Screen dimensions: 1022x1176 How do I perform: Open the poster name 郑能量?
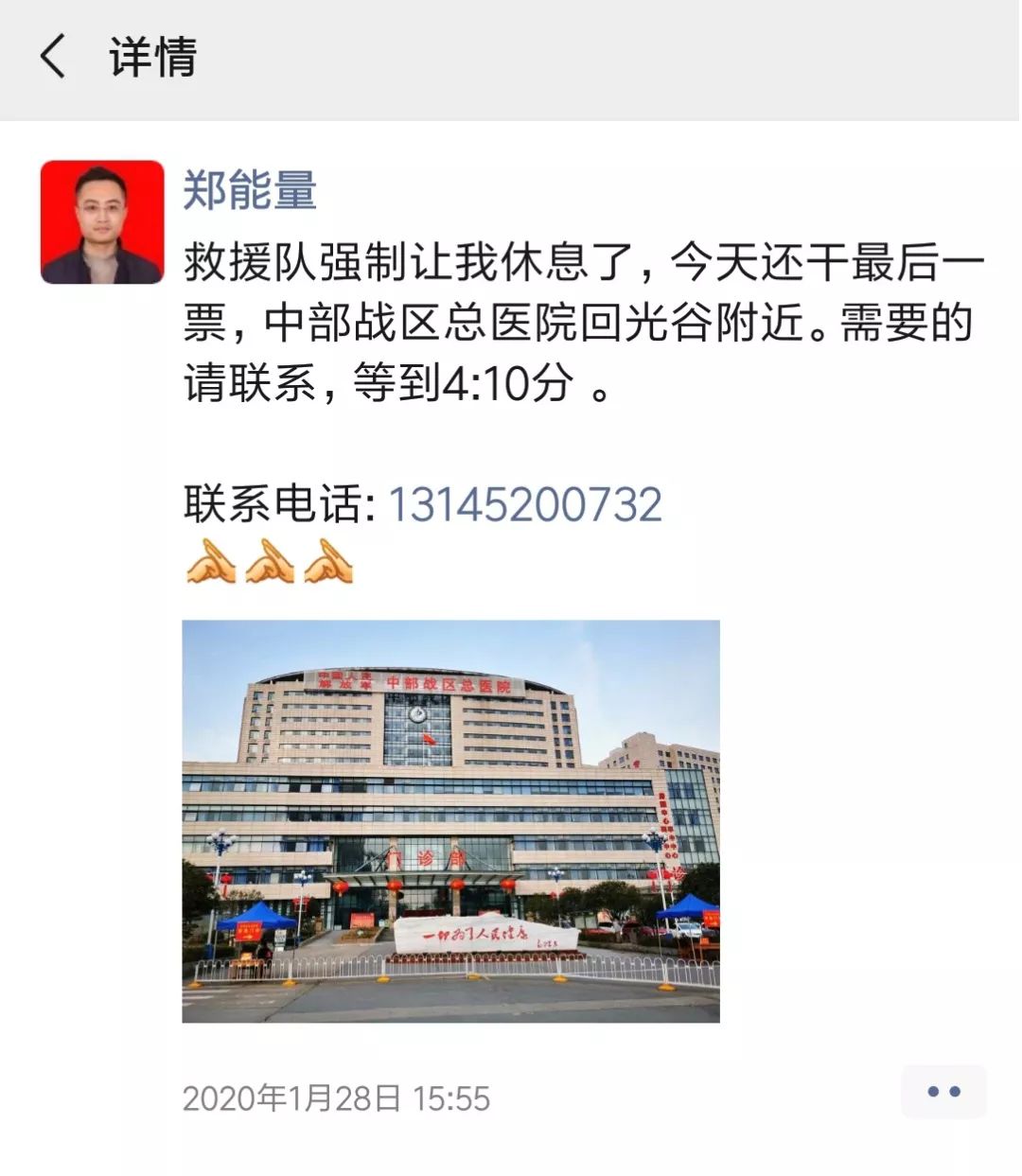click(x=250, y=190)
